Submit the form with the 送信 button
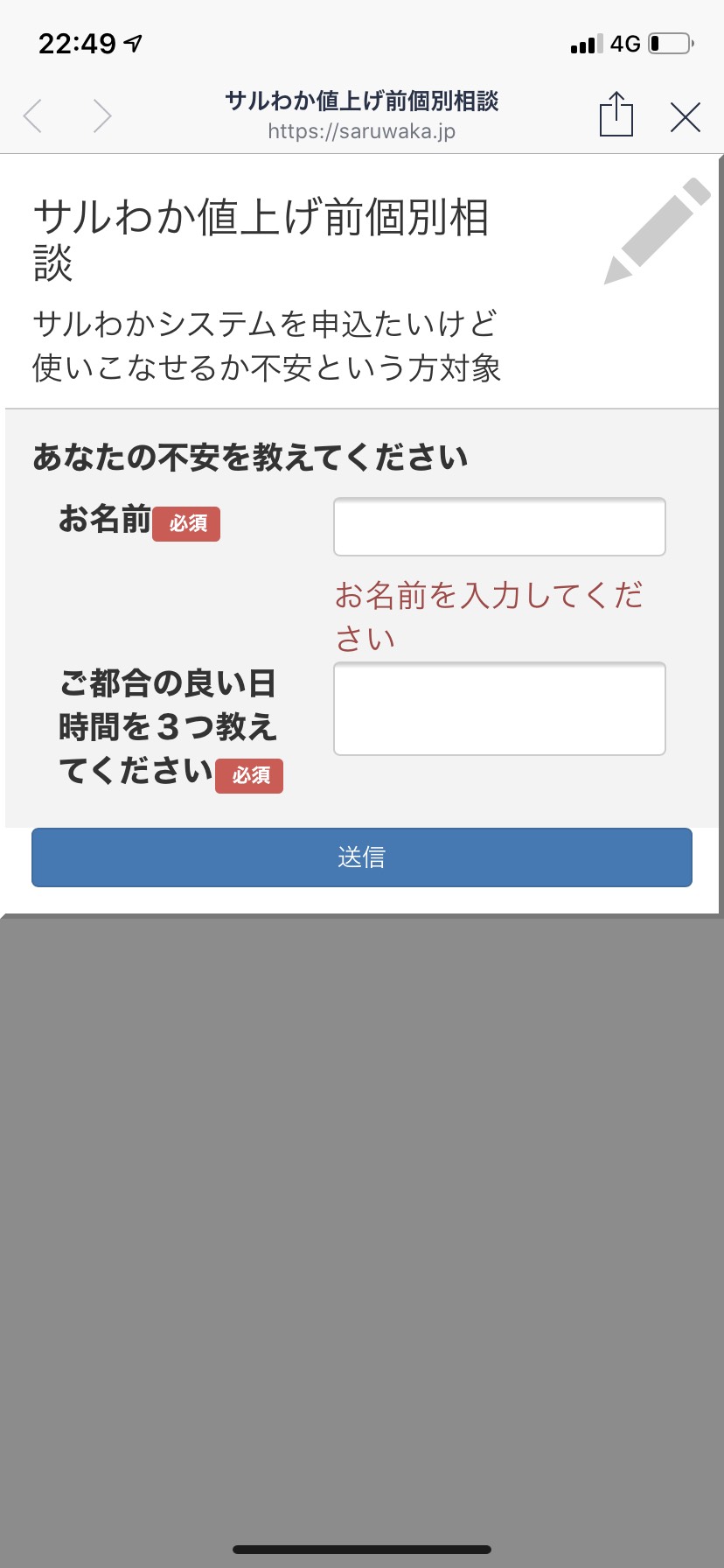Viewport: 724px width, 1568px height. pos(362,857)
